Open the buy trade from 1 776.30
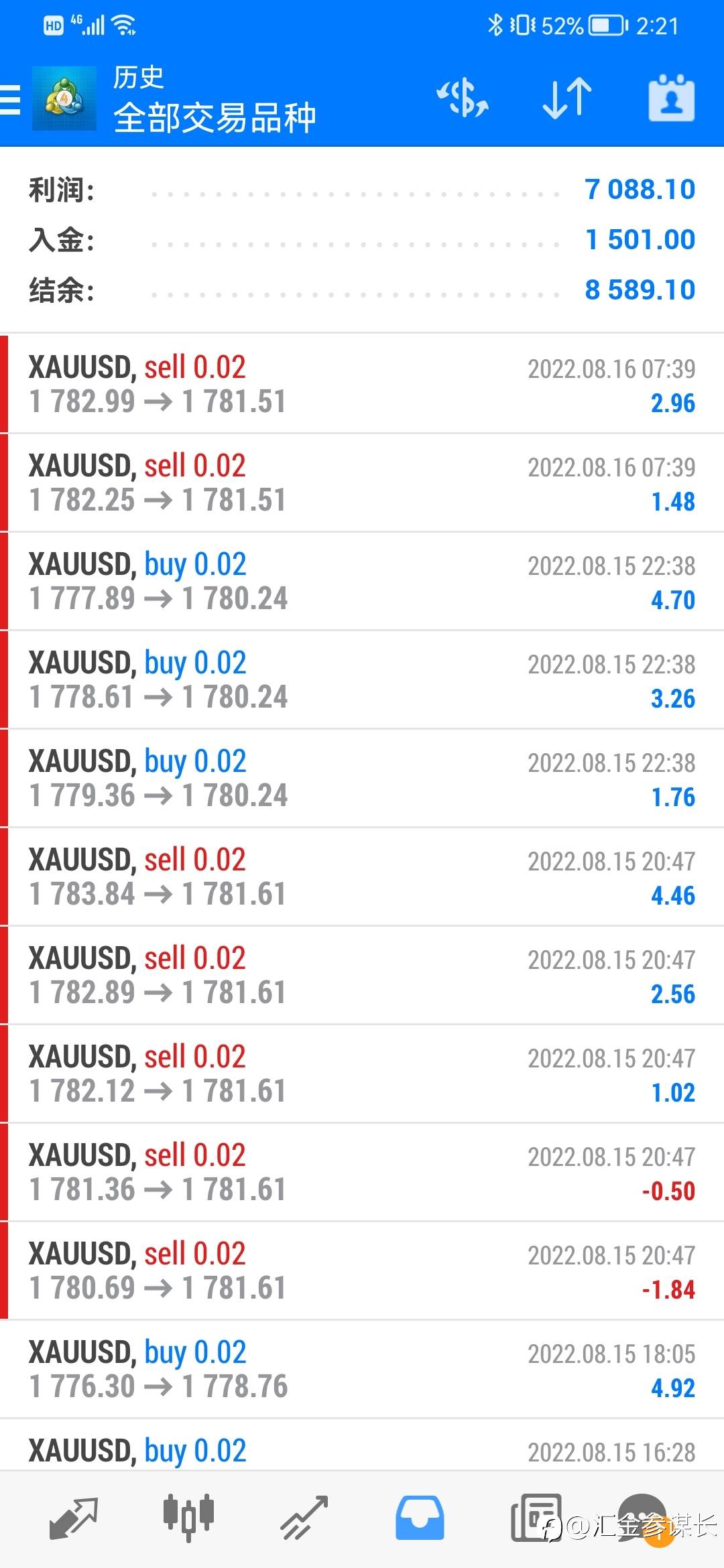 tap(362, 1369)
